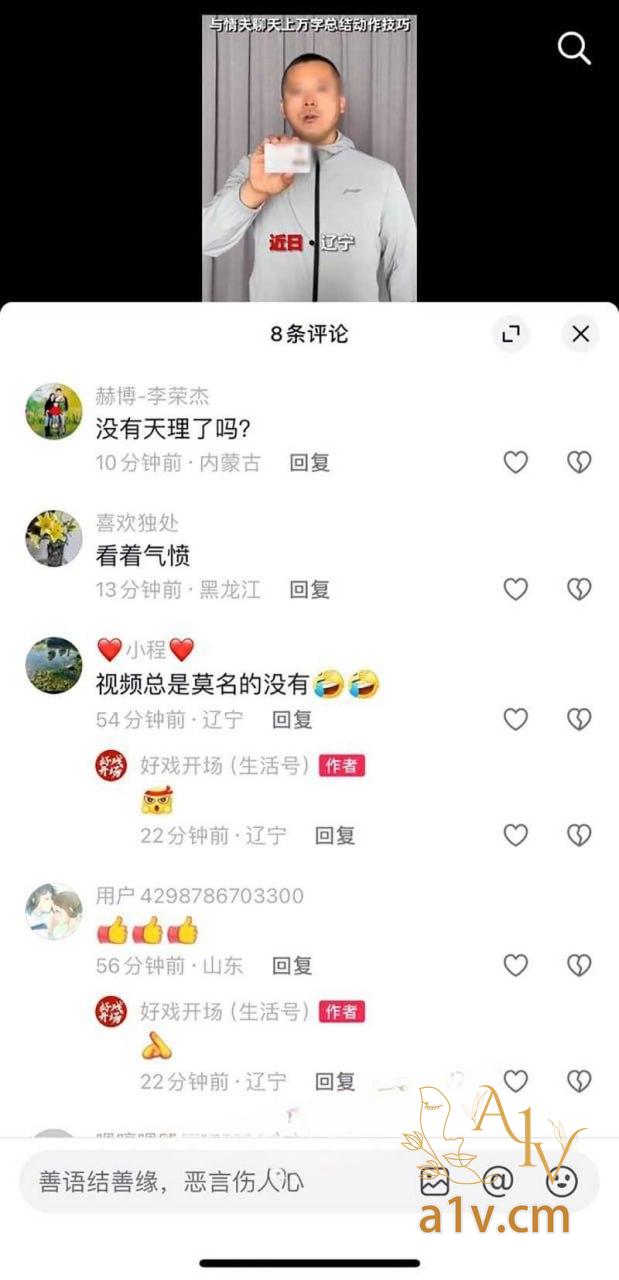Expand the comments panel to full screen
Image resolution: width=619 pixels, height=1280 pixels.
511,334
